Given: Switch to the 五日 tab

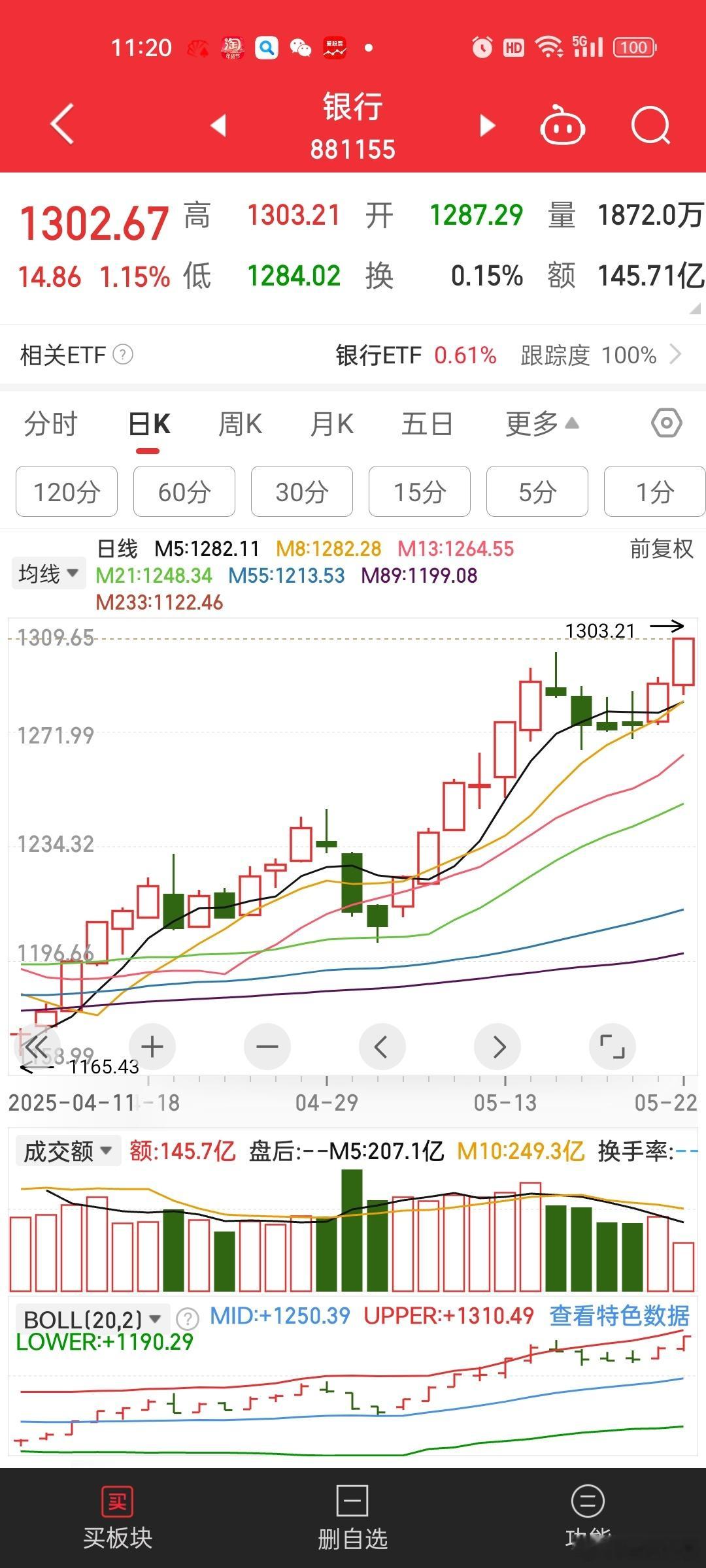Looking at the screenshot, I should click(x=427, y=424).
